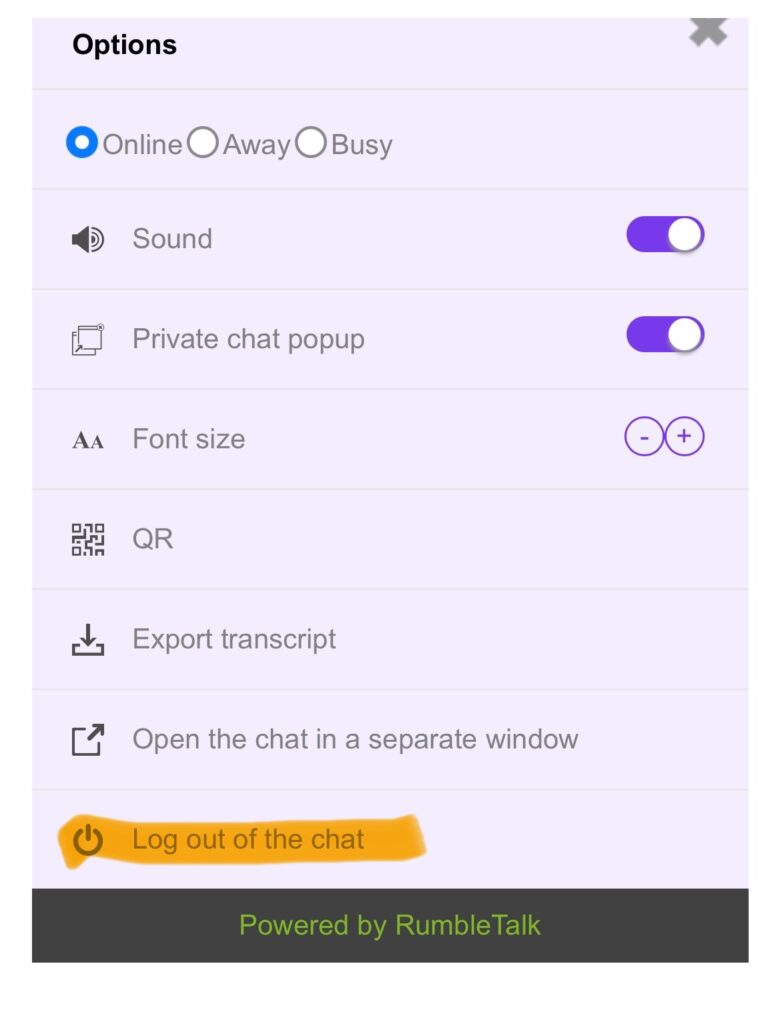
Task: Follow the Powered by RumbleTalk link
Action: [x=390, y=925]
